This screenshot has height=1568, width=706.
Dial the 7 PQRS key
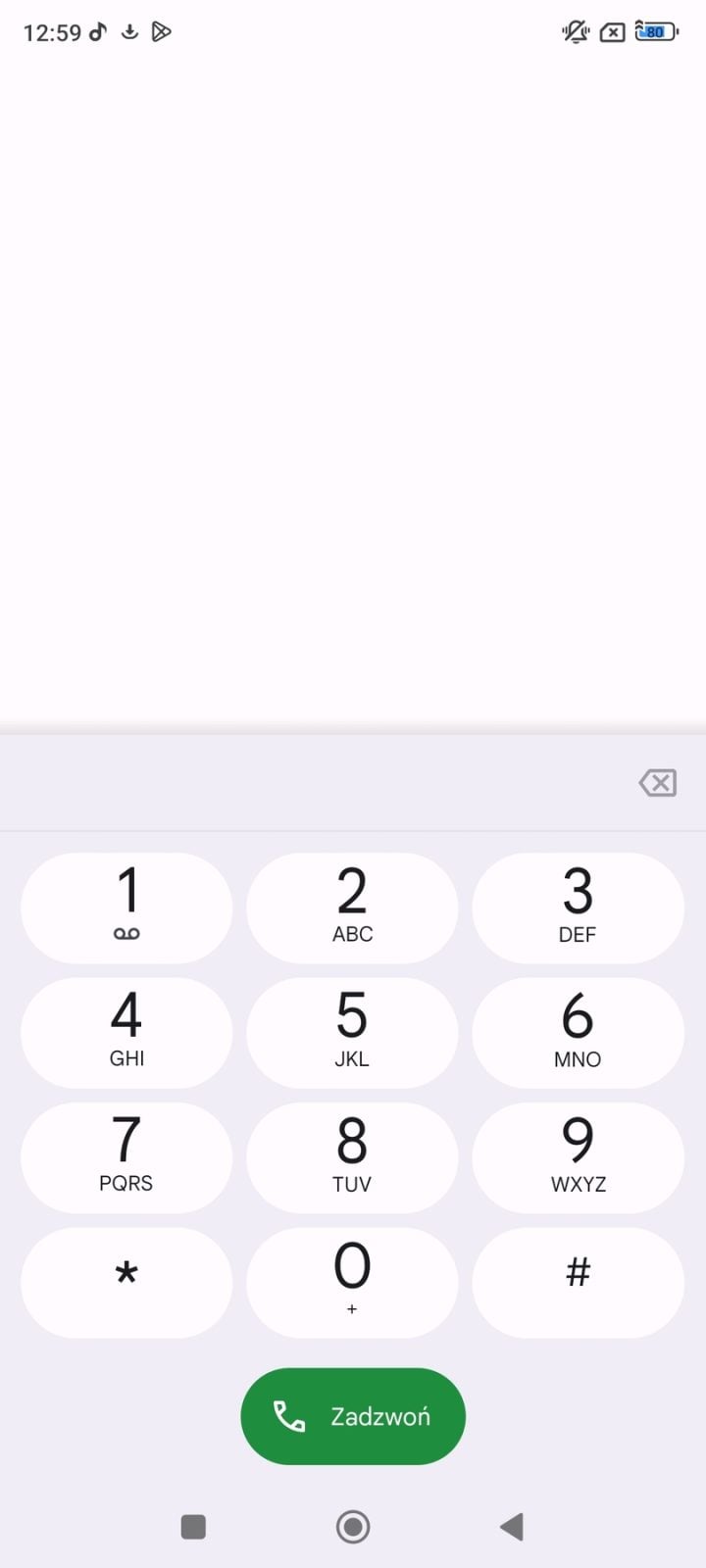click(126, 1157)
